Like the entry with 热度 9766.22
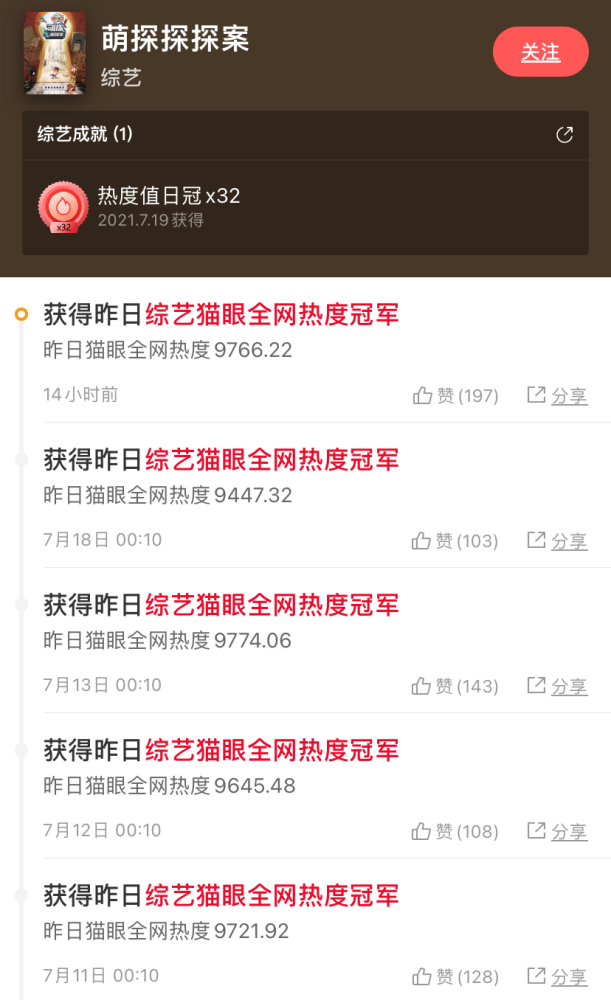Image resolution: width=611 pixels, height=1000 pixels. tap(455, 395)
